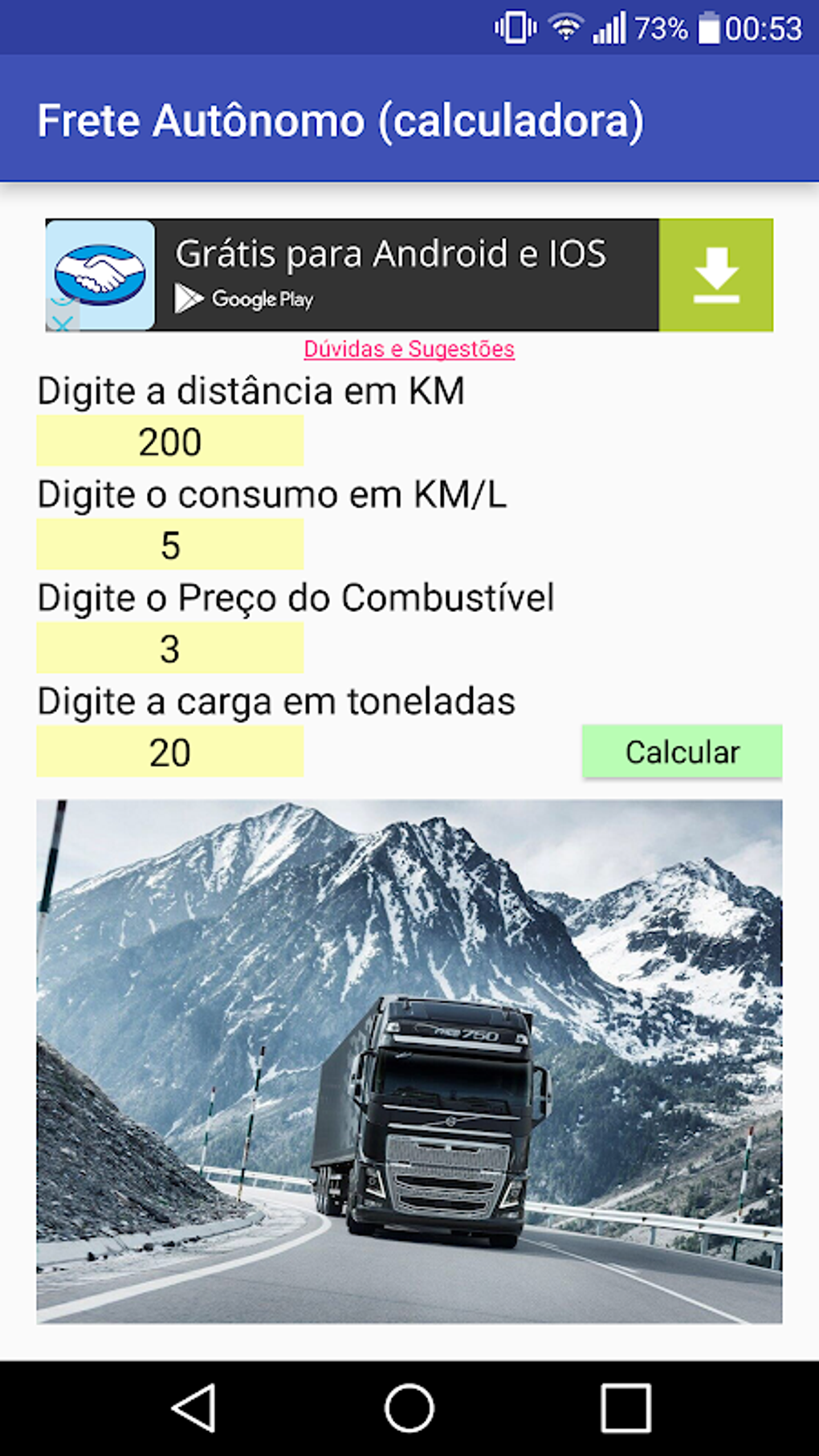The height and width of the screenshot is (1456, 819).
Task: Select the distance field showing 200
Action: [169, 440]
